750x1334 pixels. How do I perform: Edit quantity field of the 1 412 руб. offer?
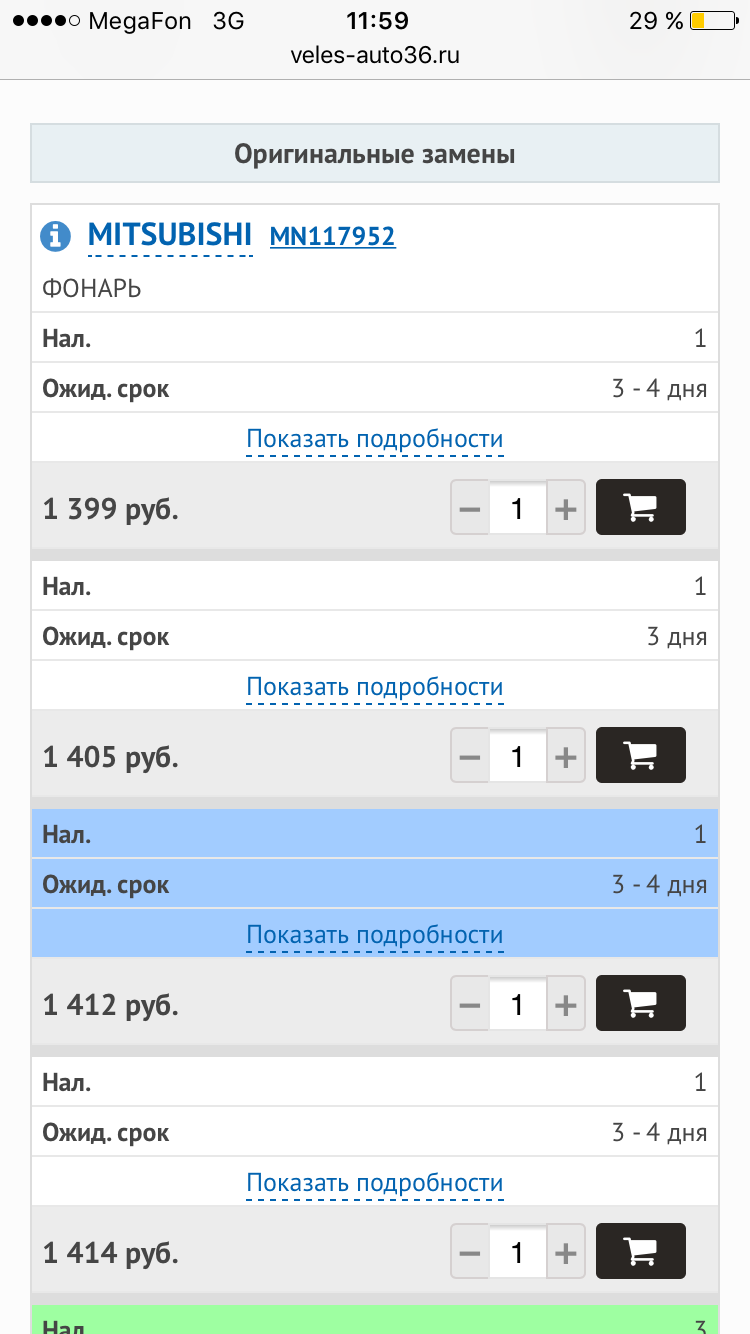point(517,1005)
